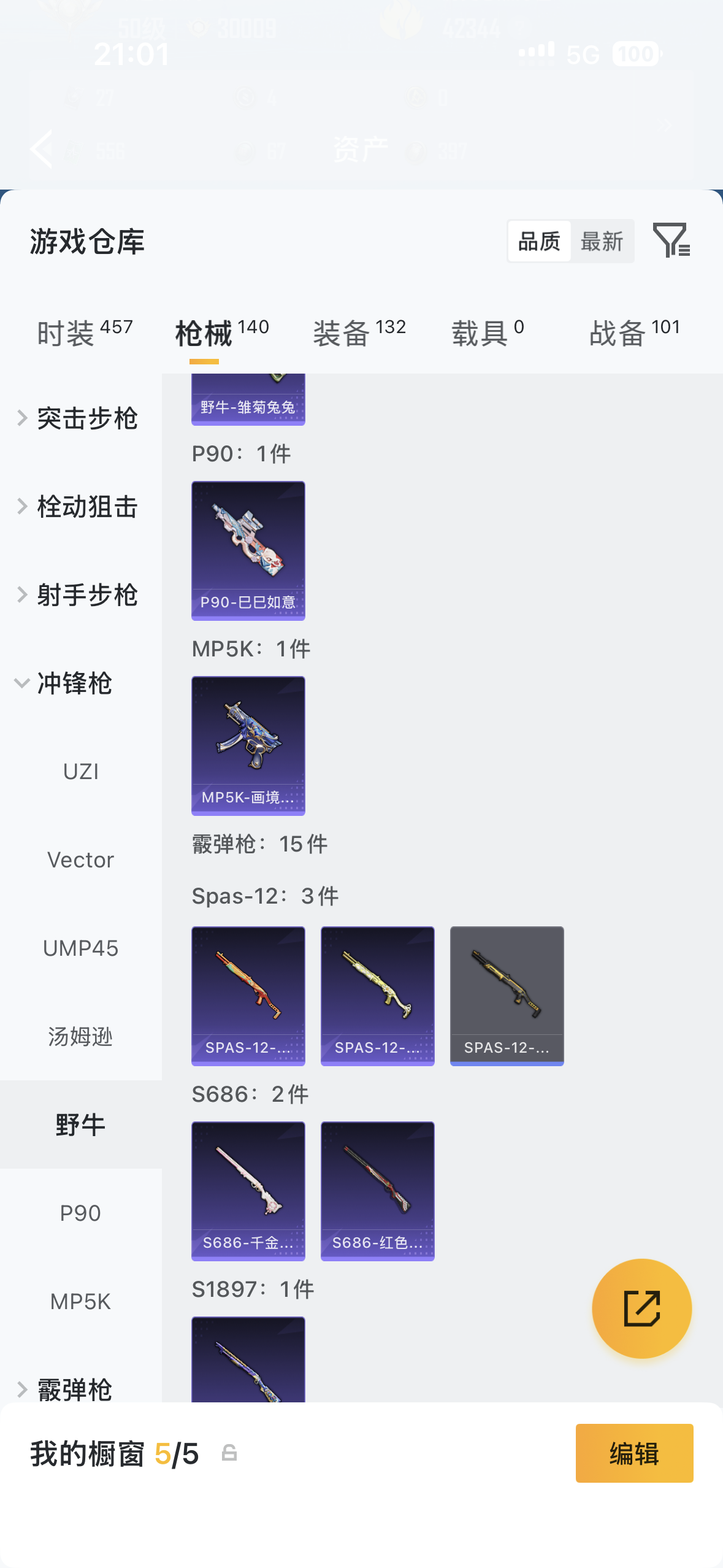Open the MP5K-画境 skin card
The width and height of the screenshot is (723, 1568).
coord(248,745)
